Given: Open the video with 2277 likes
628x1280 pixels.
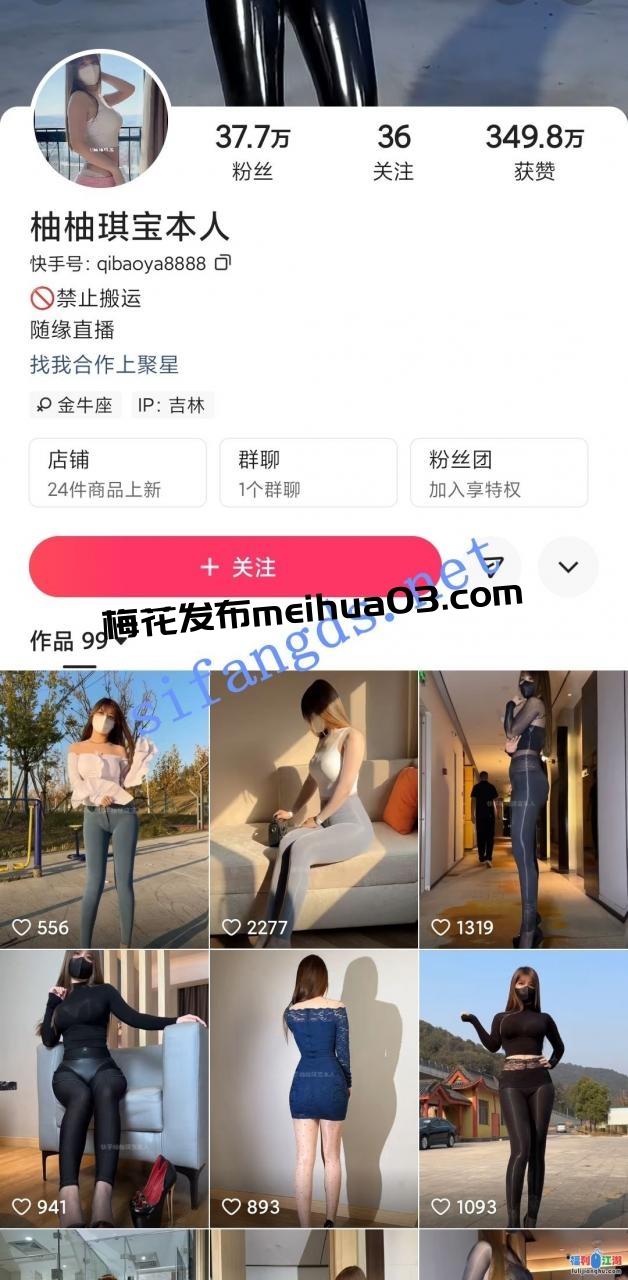Looking at the screenshot, I should 314,809.
